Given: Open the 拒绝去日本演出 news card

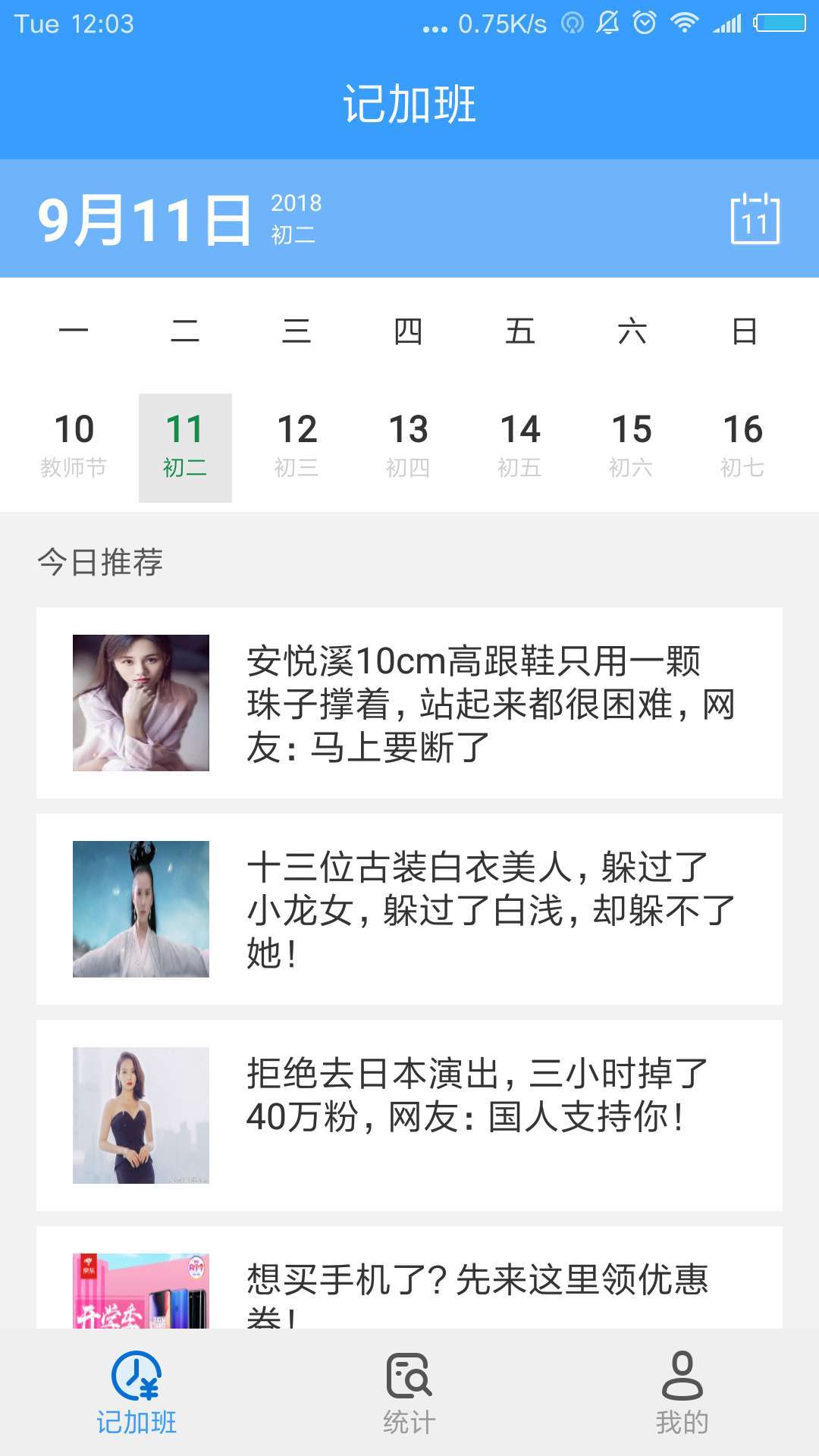Looking at the screenshot, I should 409,1116.
